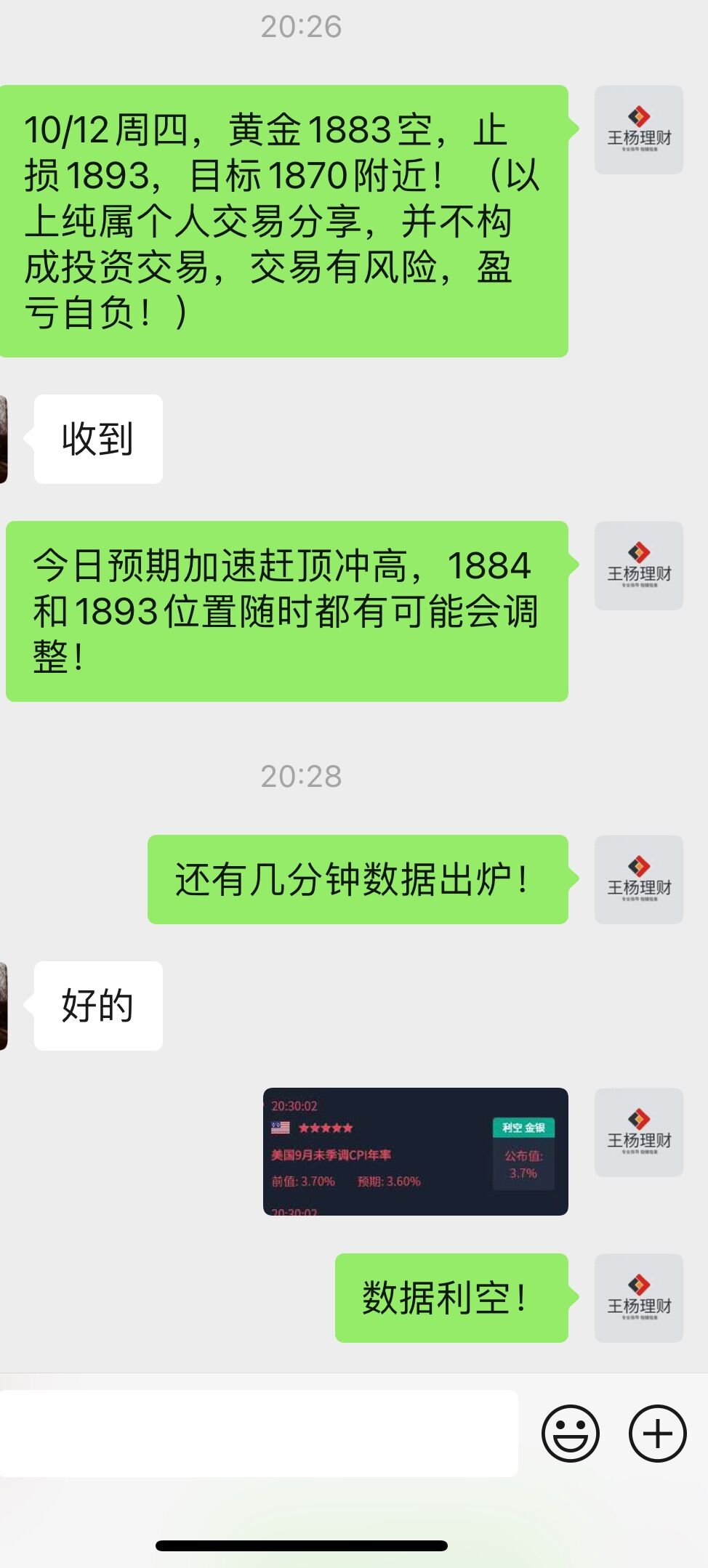Open the emoji picker
This screenshot has width=708, height=1568.
tap(570, 1433)
